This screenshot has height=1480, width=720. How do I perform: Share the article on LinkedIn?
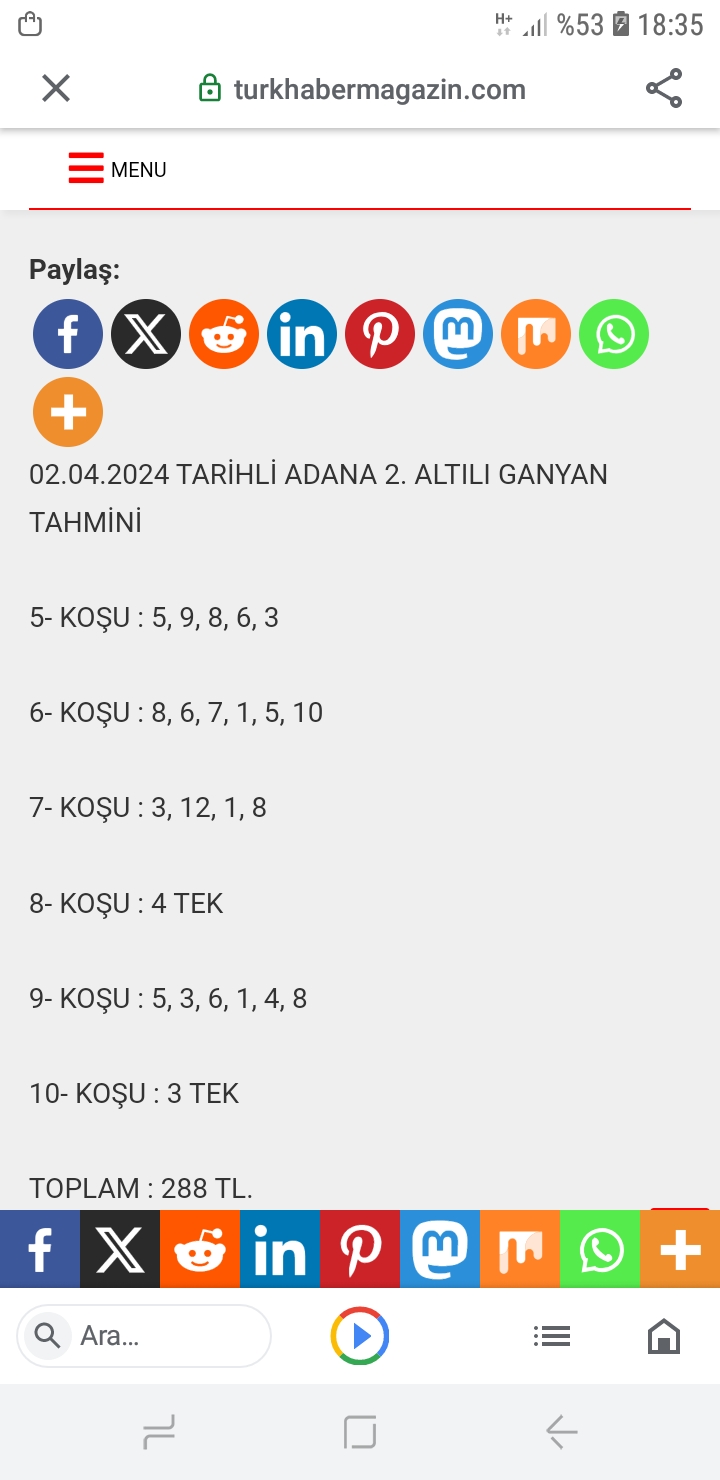[301, 334]
